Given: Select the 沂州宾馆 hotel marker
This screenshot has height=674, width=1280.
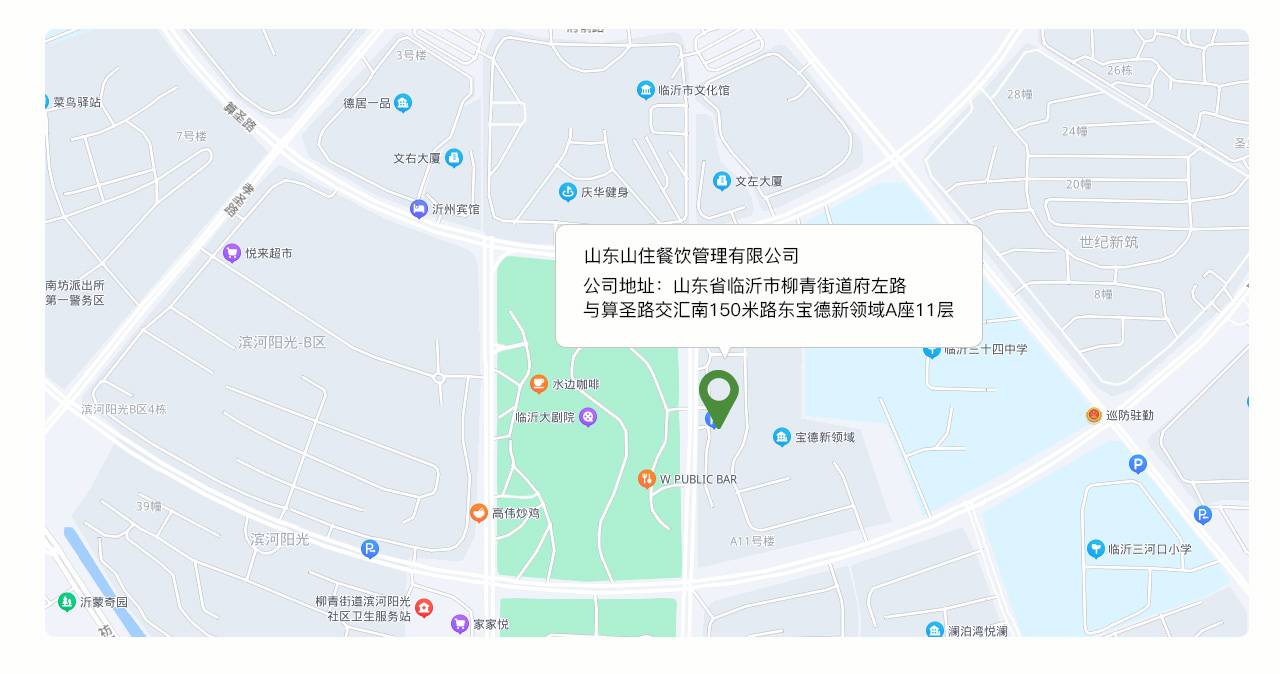Looking at the screenshot, I should point(419,209).
